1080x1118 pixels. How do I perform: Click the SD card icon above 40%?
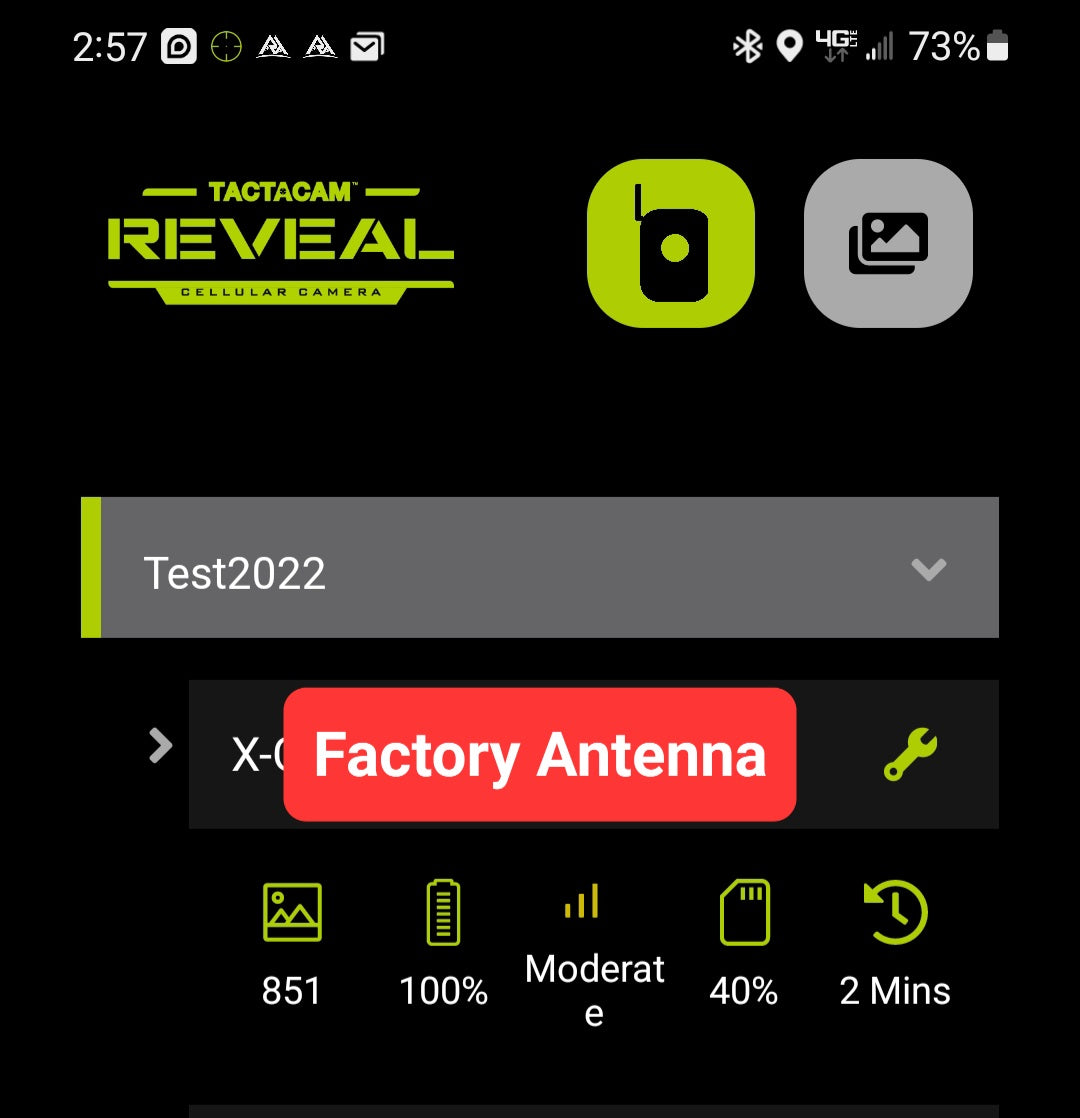pyautogui.click(x=744, y=911)
